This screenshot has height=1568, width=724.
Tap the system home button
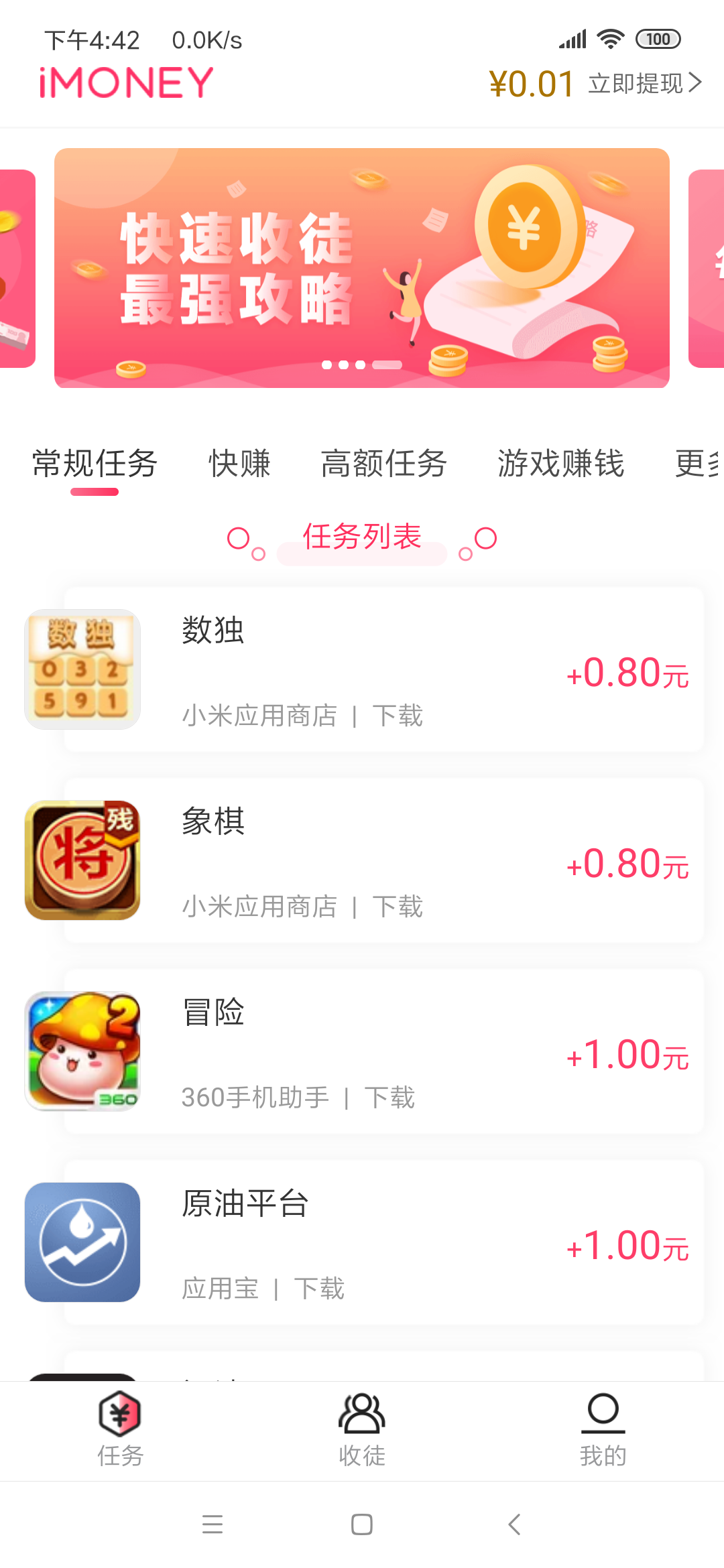[x=362, y=1524]
